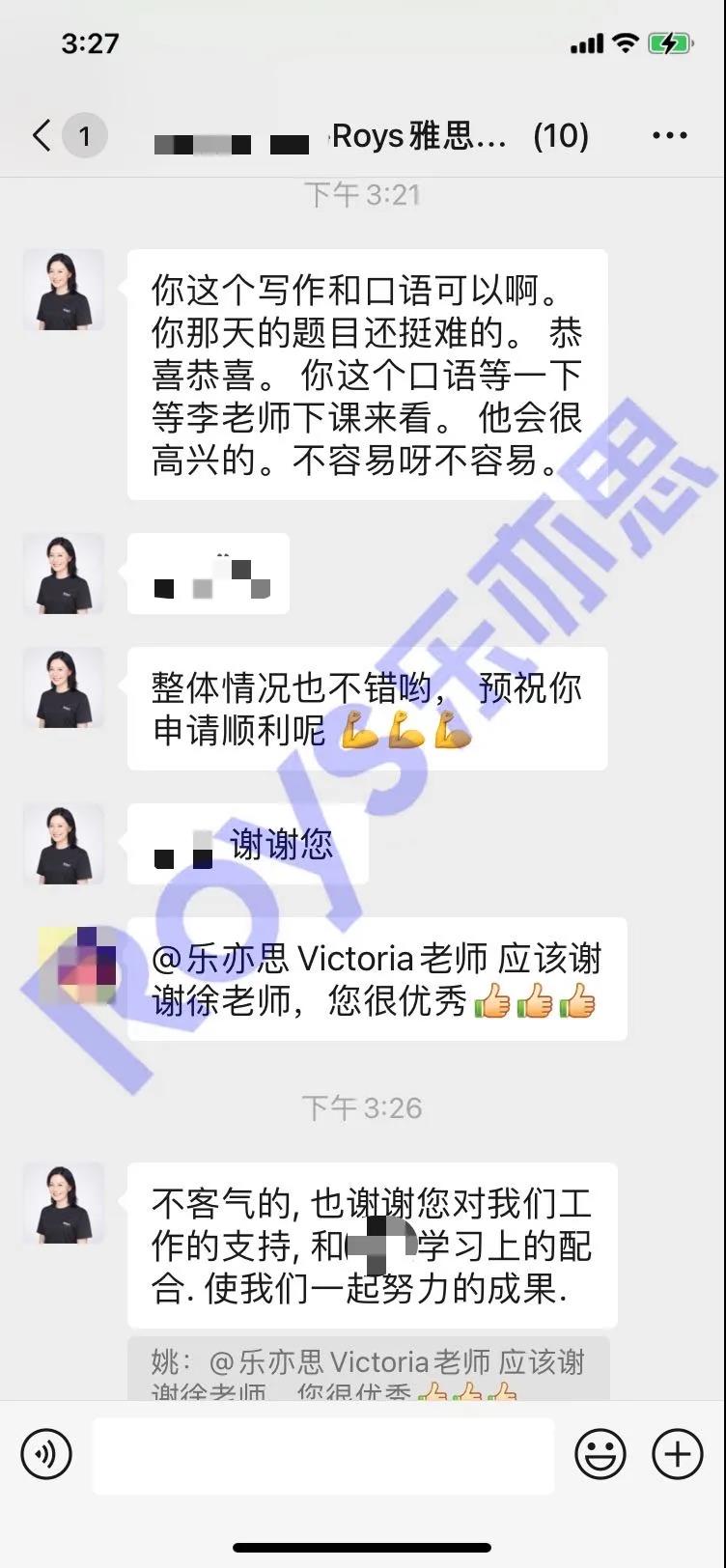Open pixelated avatar of 应该谢谢徐老师 sender

77,966
